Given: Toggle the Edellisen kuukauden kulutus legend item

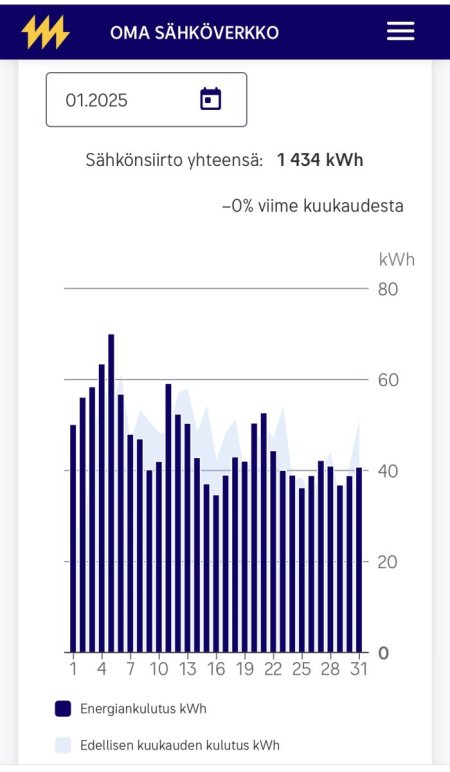Looking at the screenshot, I should click(x=167, y=745).
